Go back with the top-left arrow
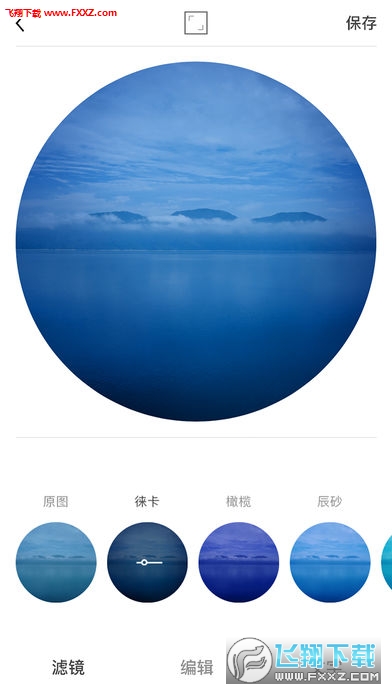The width and height of the screenshot is (392, 696). (20, 24)
